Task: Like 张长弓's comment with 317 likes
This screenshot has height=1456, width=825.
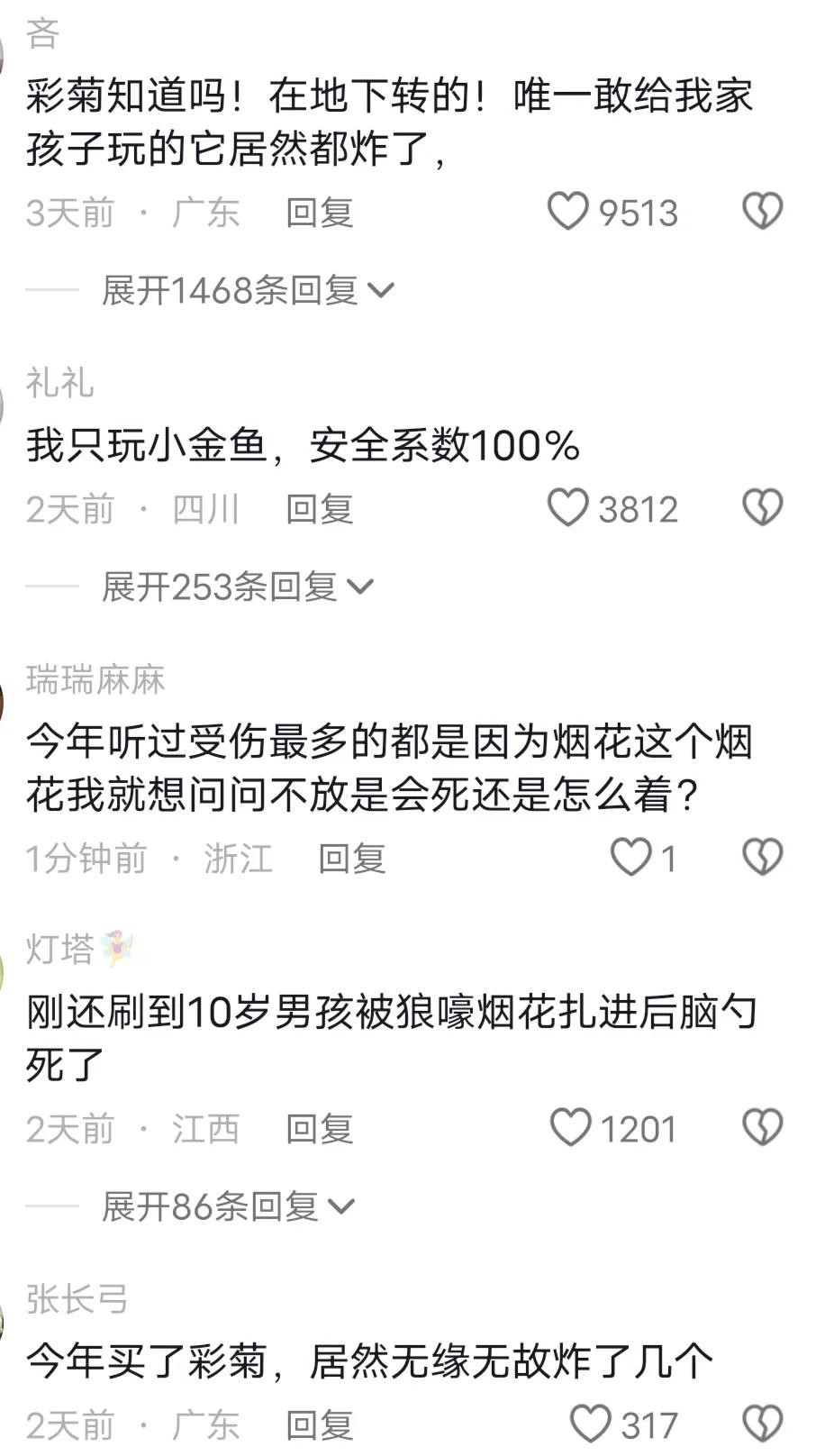Action: (591, 1424)
